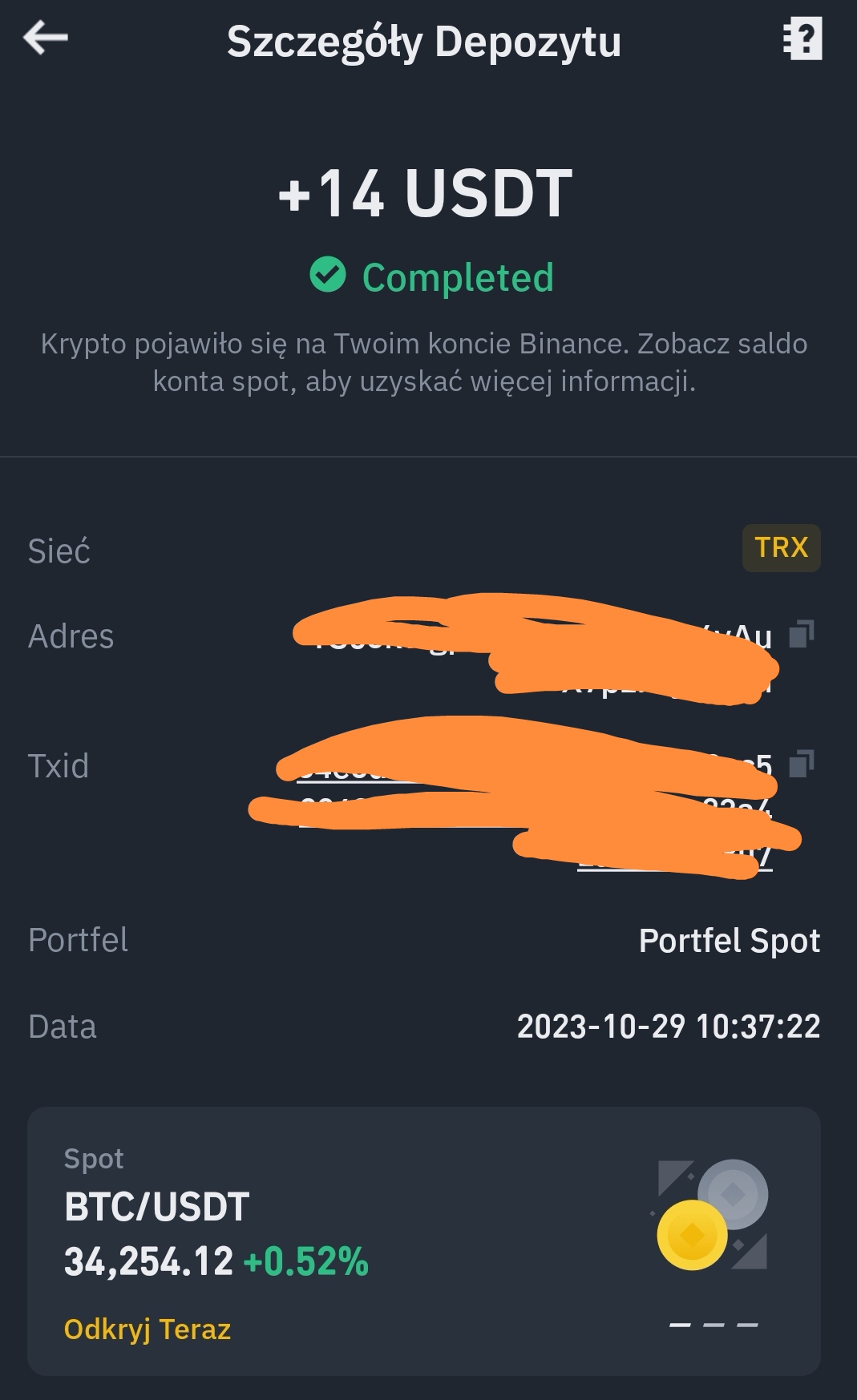Open the help icon in the header
Viewport: 857px width, 1400px height.
(802, 38)
